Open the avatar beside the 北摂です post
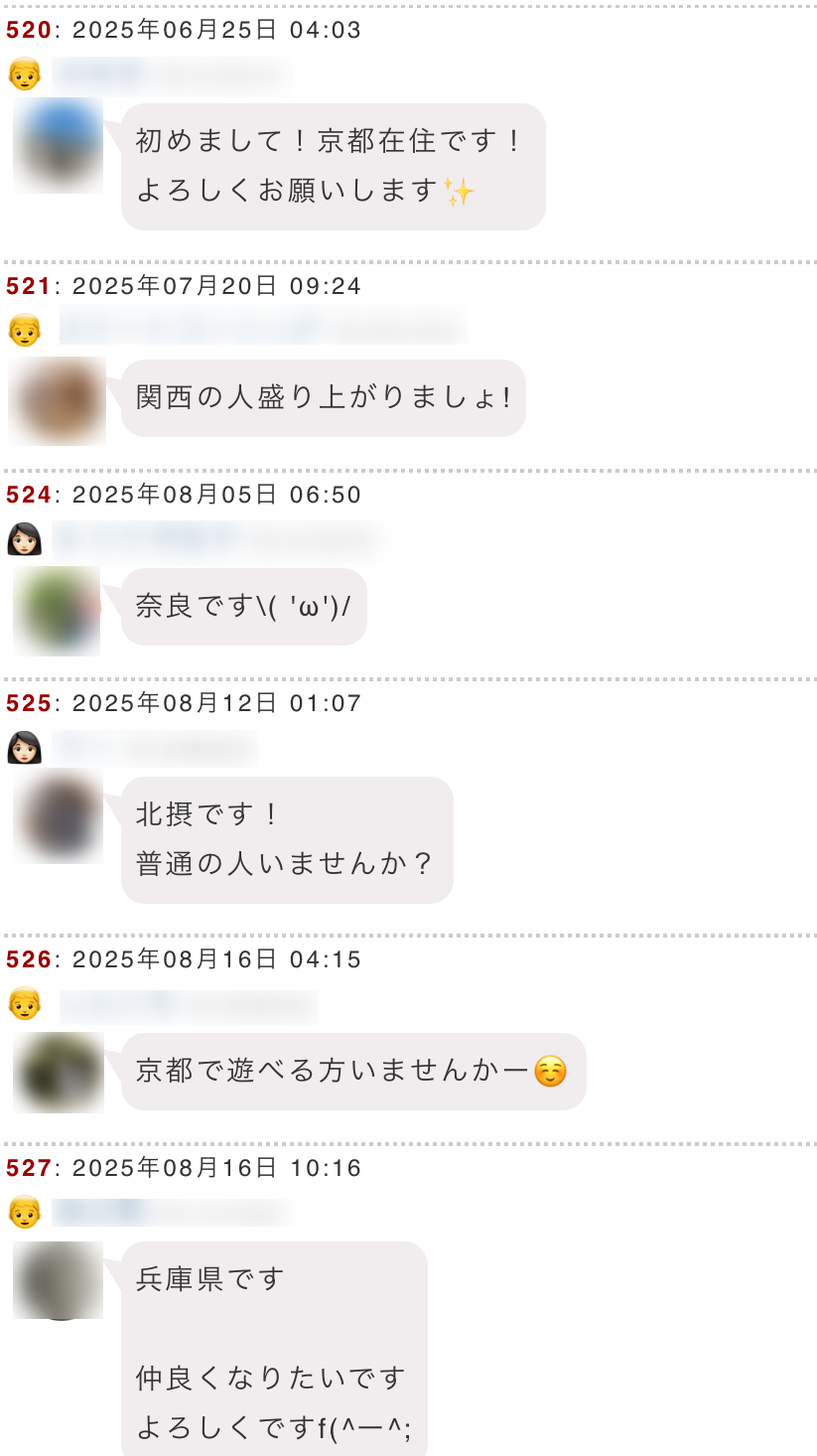The image size is (817, 1456). [x=58, y=816]
